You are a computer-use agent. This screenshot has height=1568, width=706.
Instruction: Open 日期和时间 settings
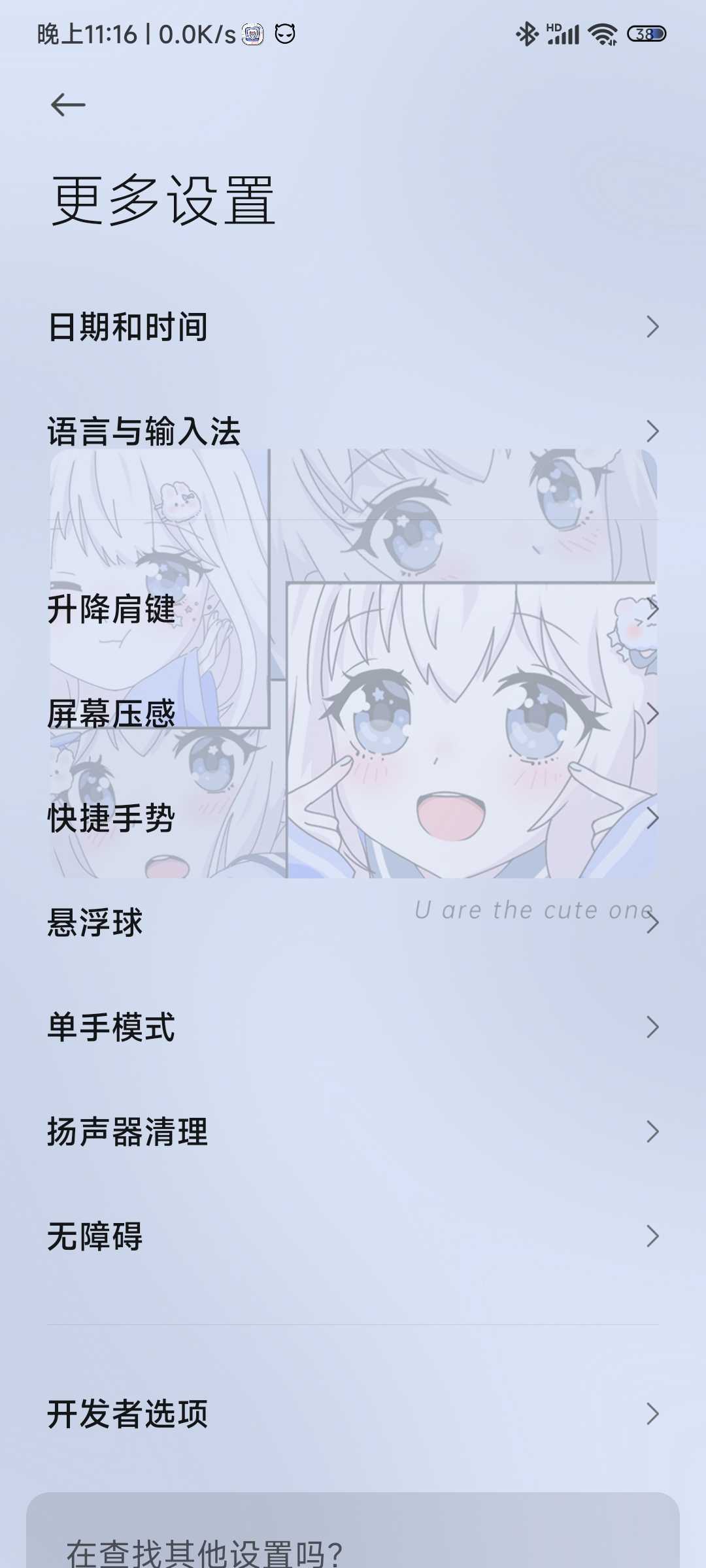click(x=353, y=327)
